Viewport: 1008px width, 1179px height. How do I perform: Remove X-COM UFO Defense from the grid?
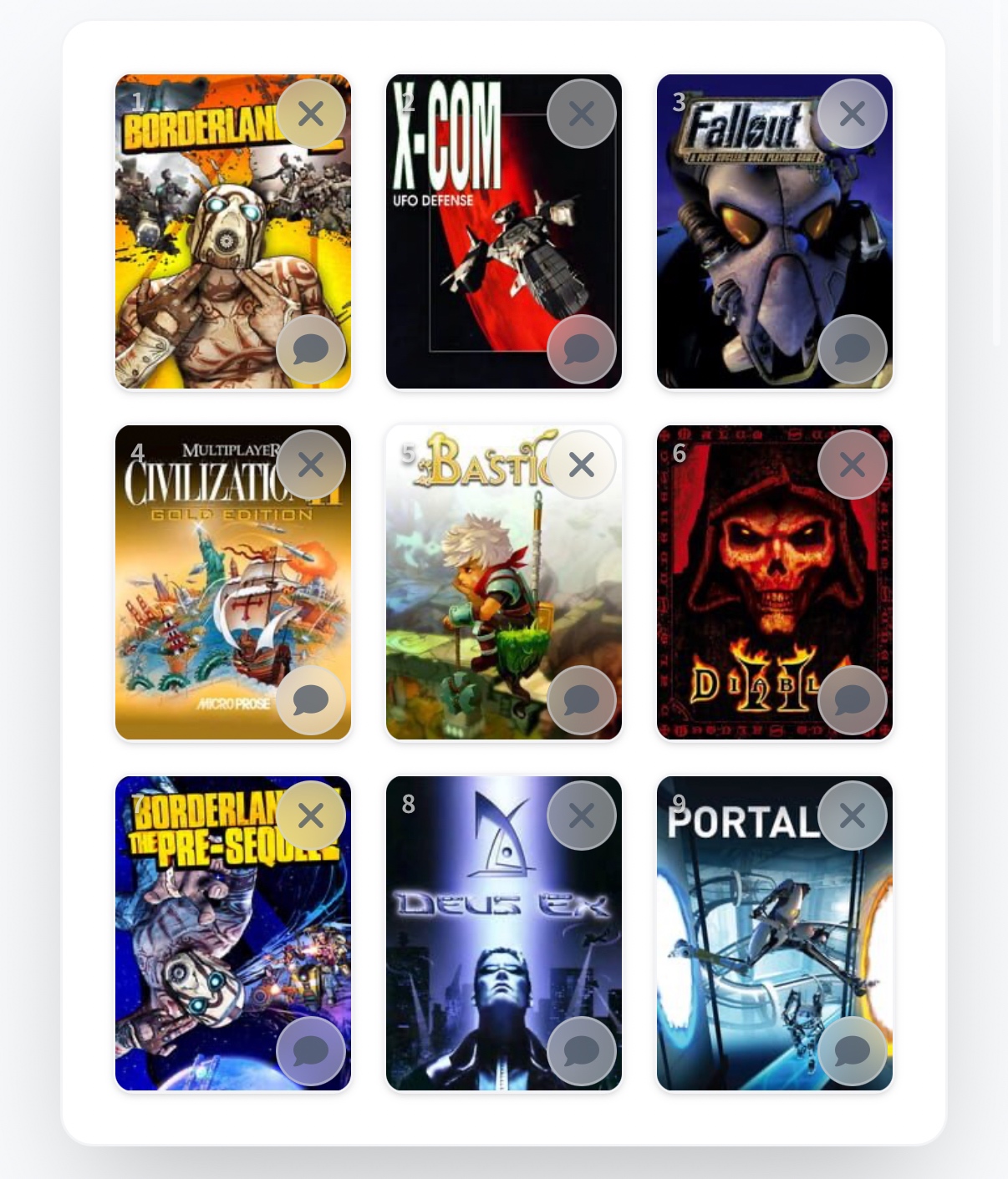582,114
